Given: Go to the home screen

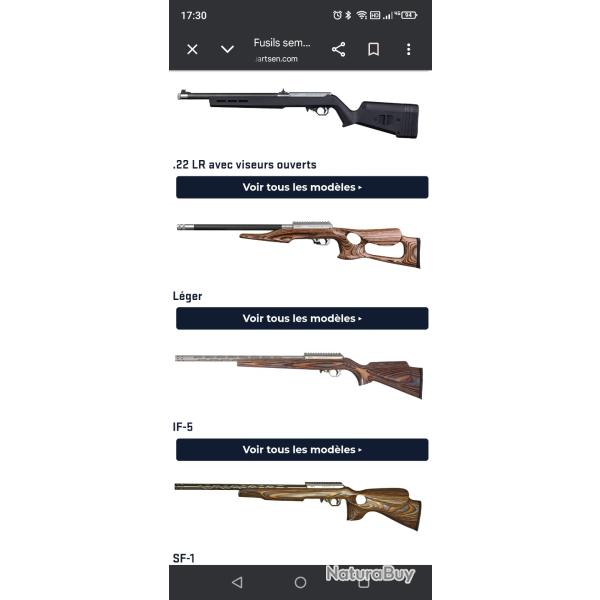Looking at the screenshot, I should pos(300,582).
